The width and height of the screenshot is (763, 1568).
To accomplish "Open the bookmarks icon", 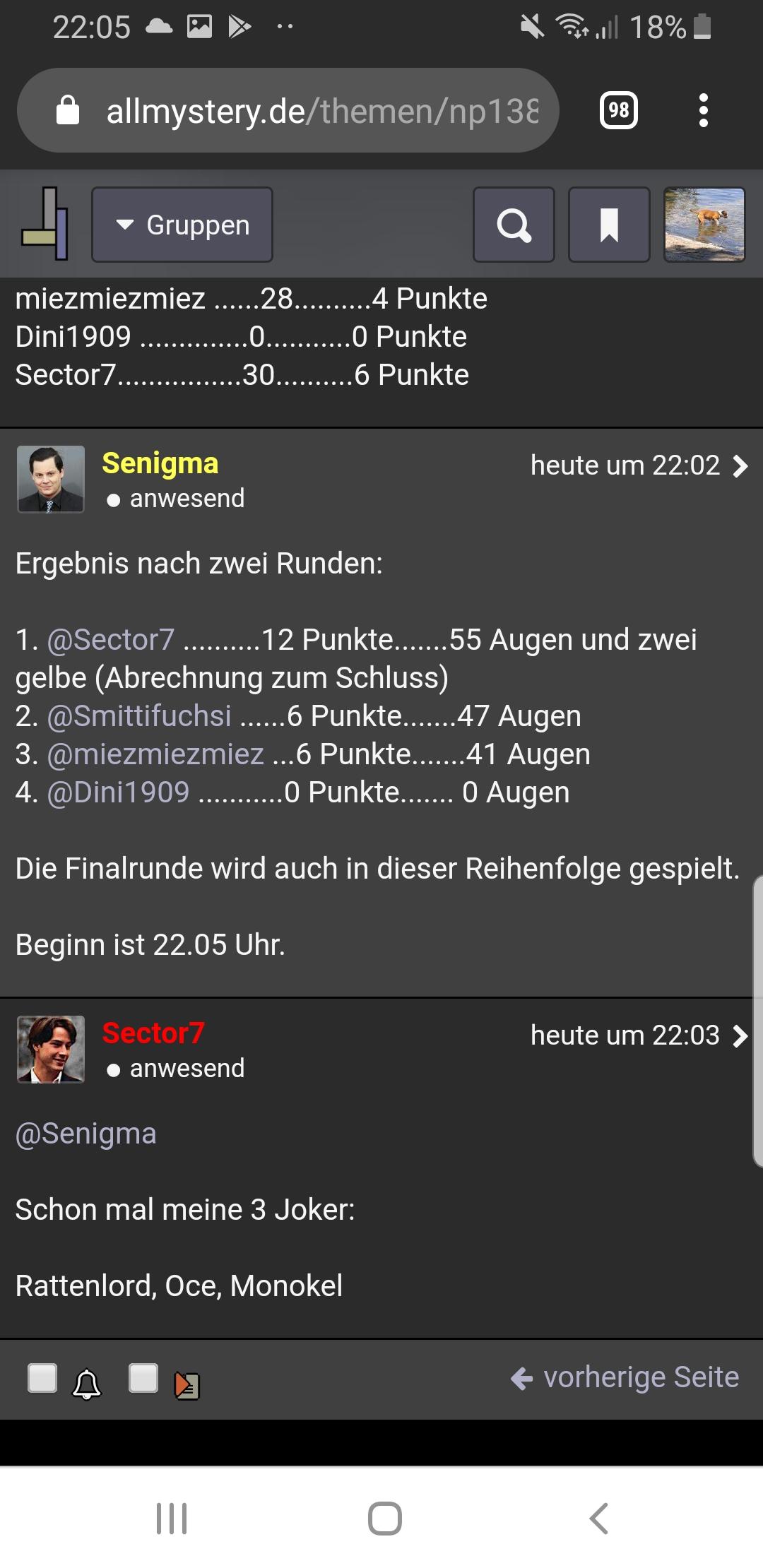I will pos(609,225).
